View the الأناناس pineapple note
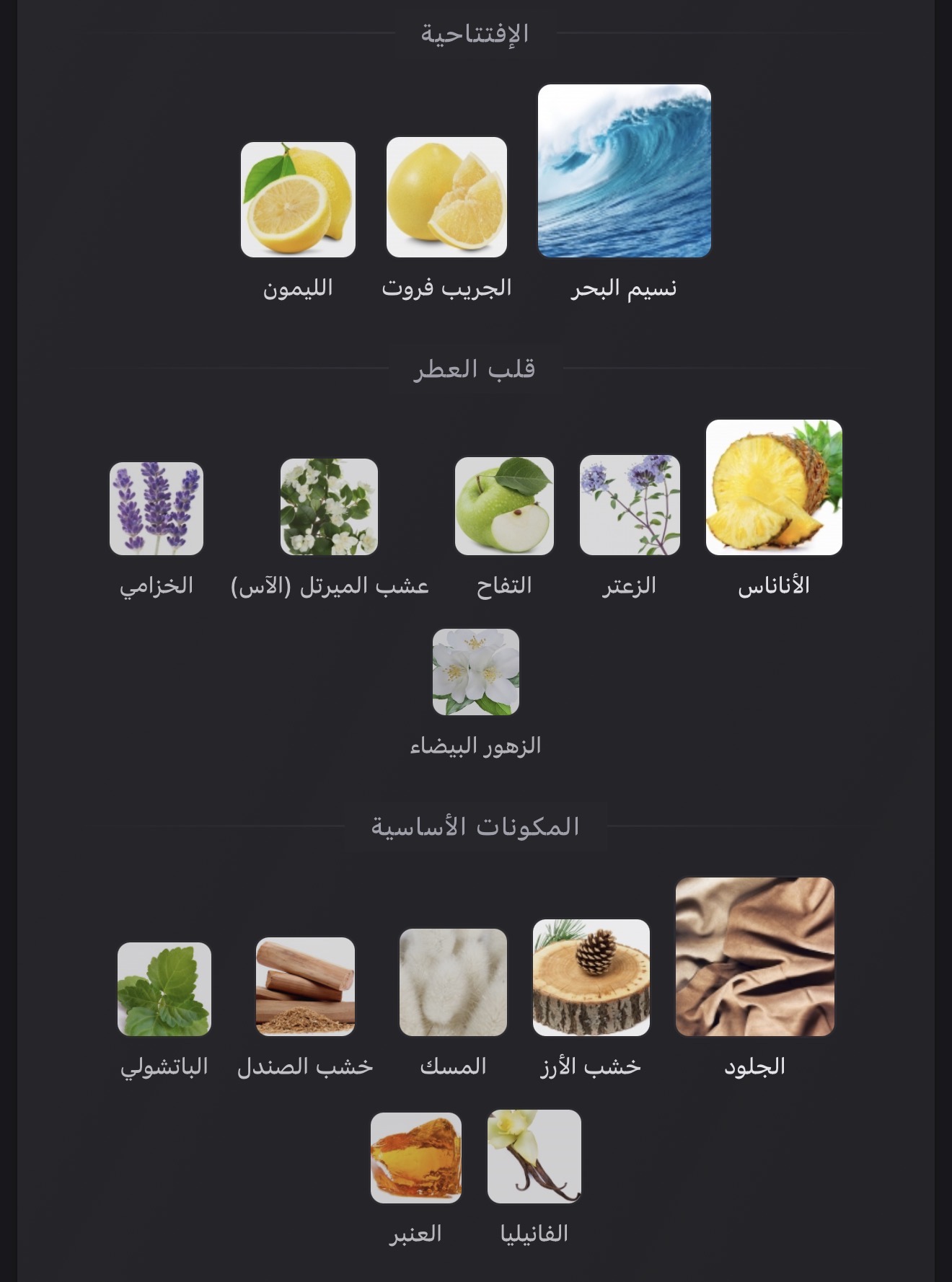This screenshot has width=952, height=1282. [774, 487]
